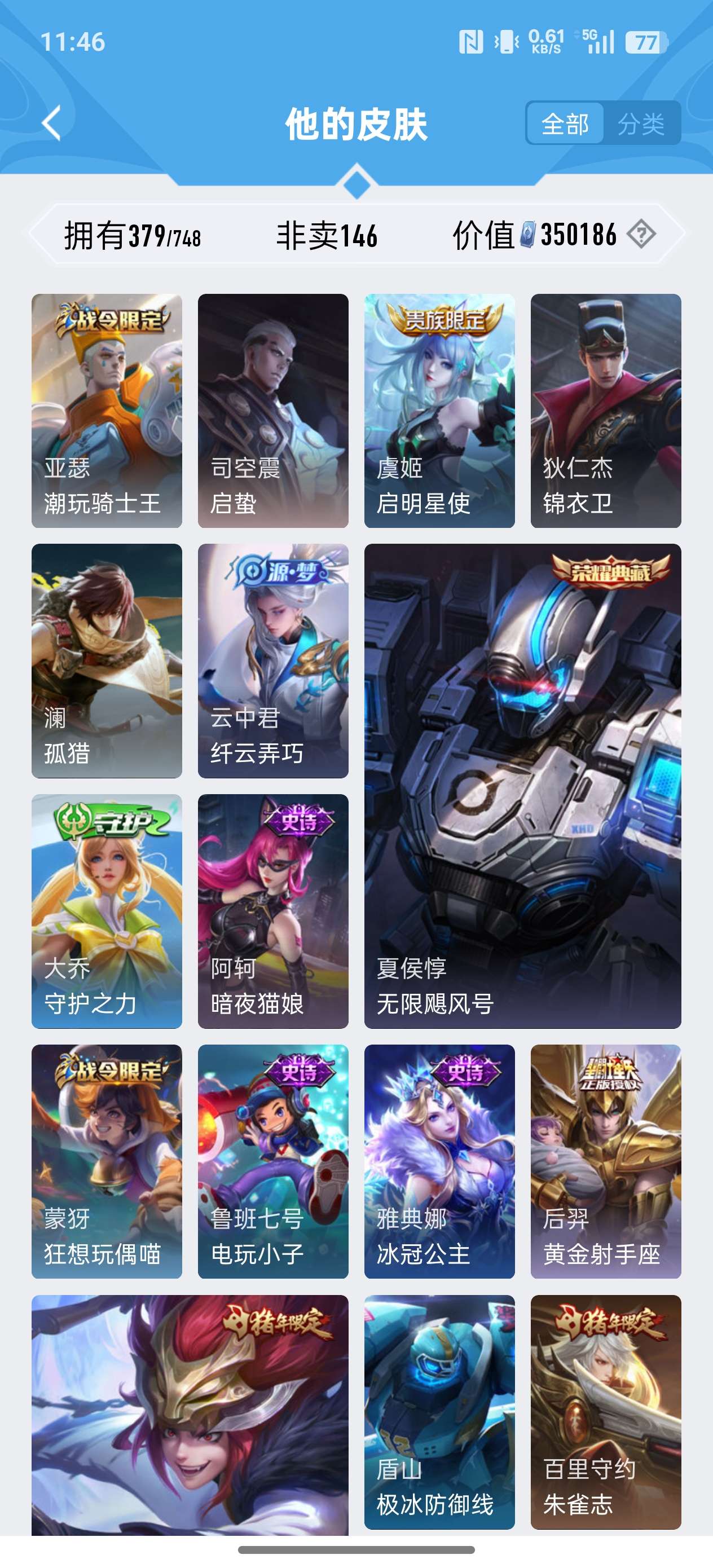Viewport: 713px width, 1568px height.
Task: View 司空震 启蛰 skin
Action: pos(273,411)
